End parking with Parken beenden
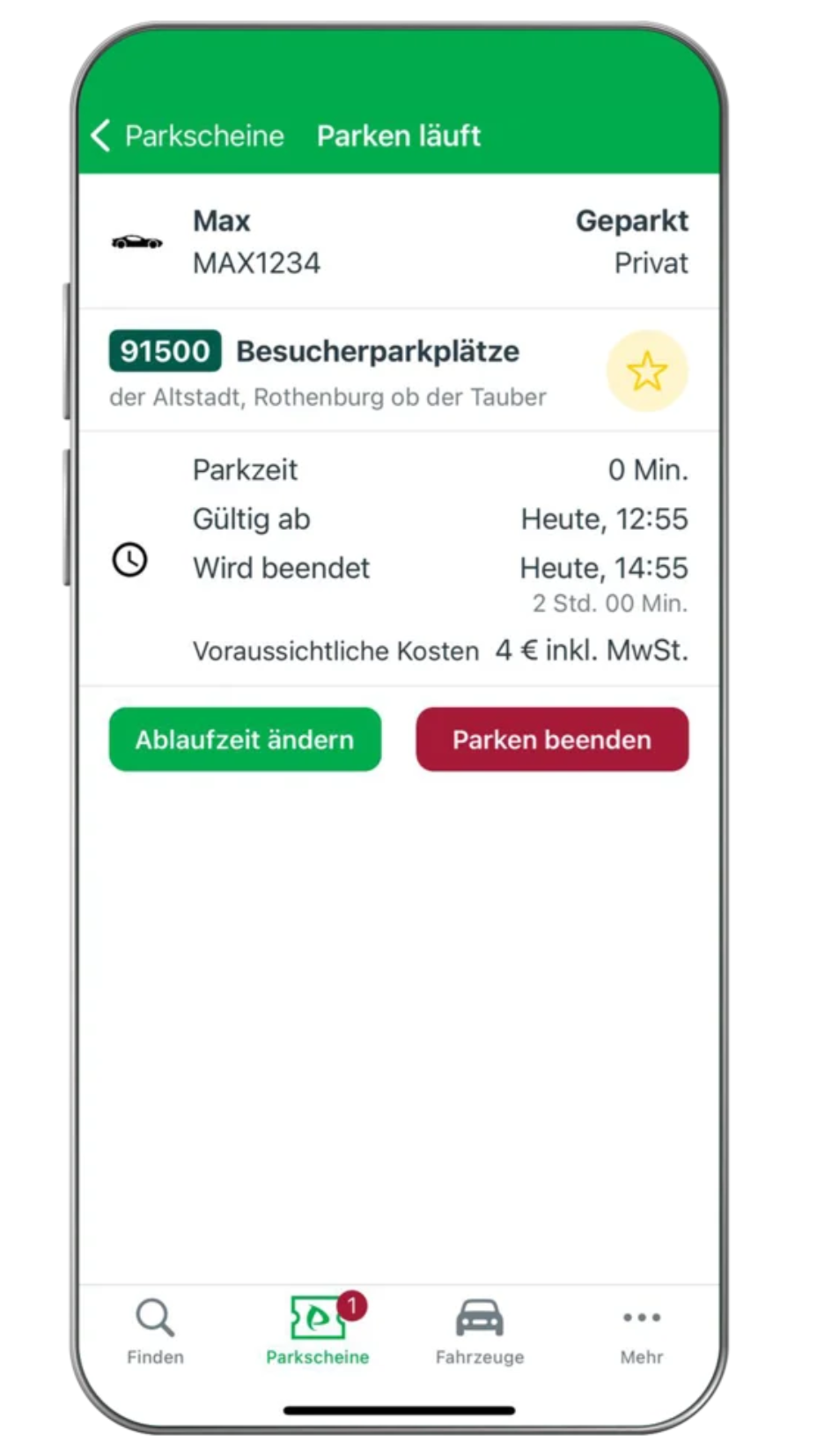Viewport: 839px width, 1456px height. tap(552, 739)
